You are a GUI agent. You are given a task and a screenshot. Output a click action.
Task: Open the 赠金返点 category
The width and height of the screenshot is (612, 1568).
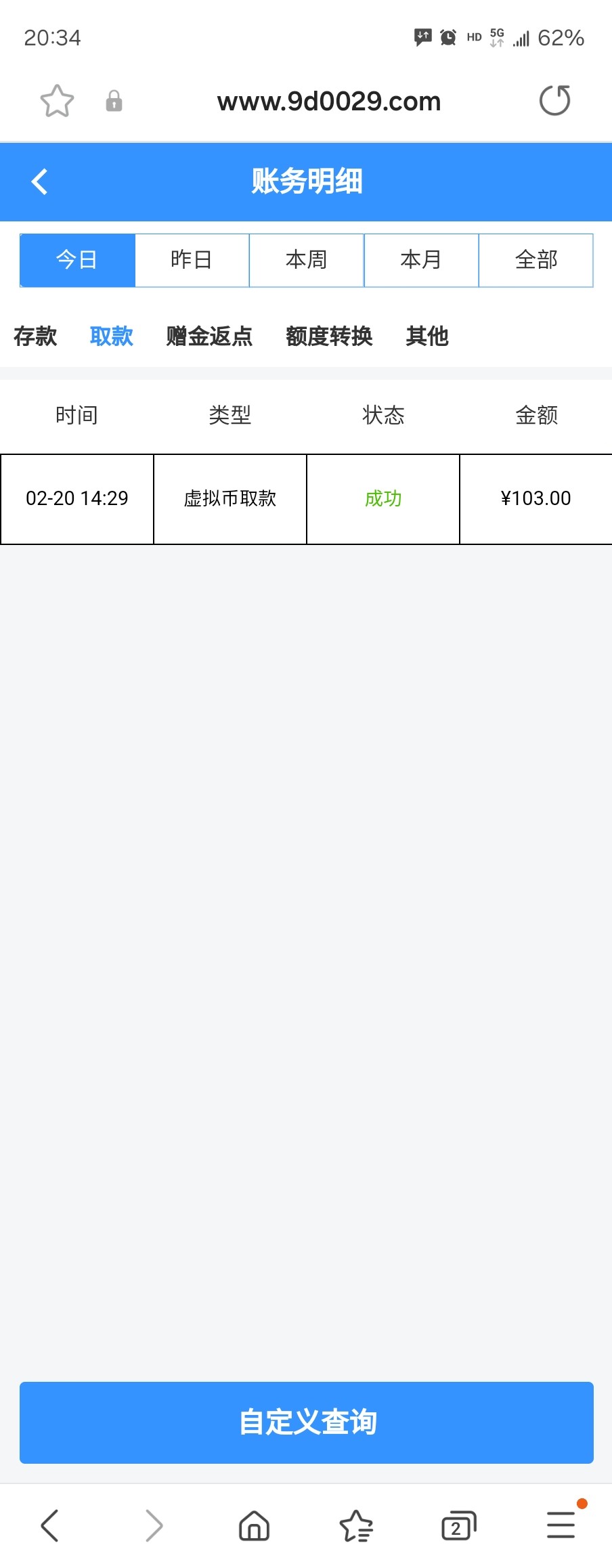coord(209,336)
